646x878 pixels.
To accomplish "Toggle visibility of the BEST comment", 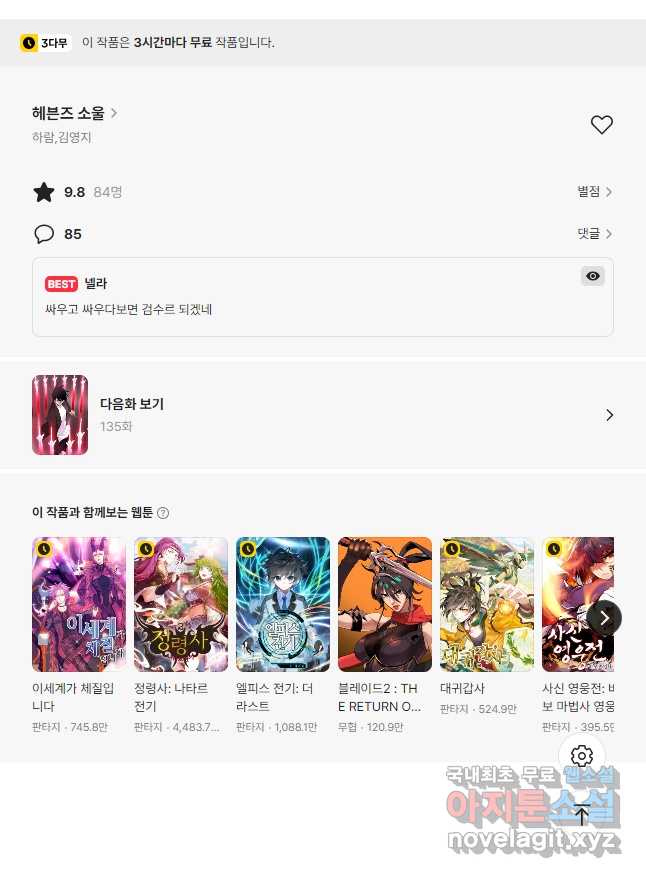I will point(593,276).
